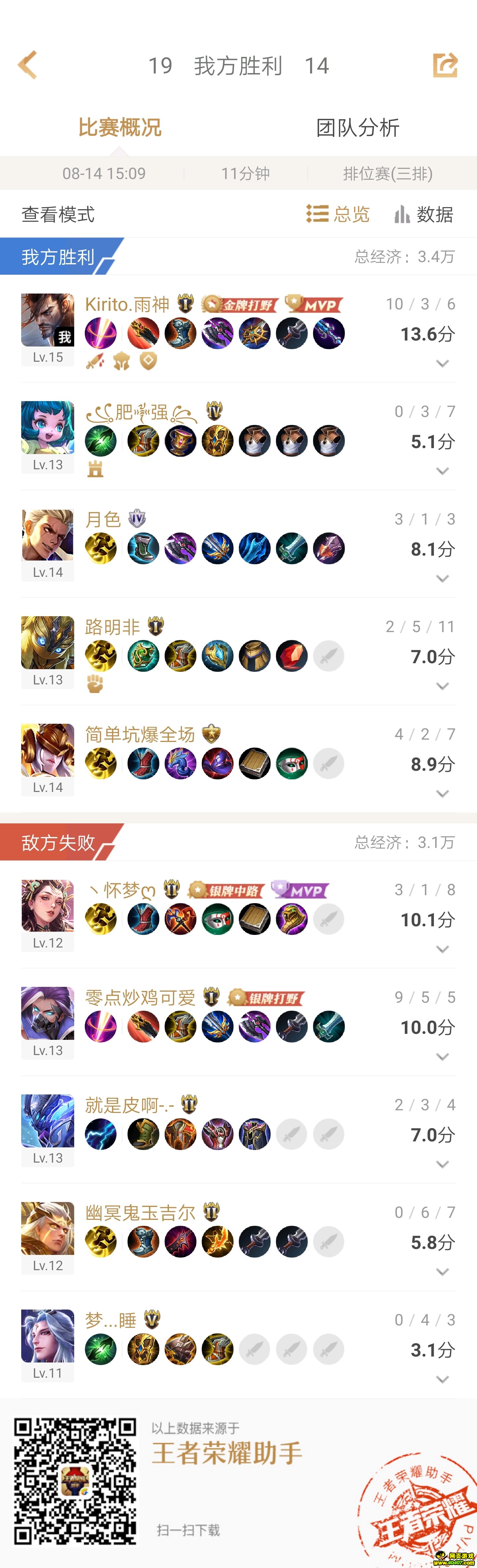Expand 路明非's stats chevron
477x1568 pixels.
pyautogui.click(x=443, y=686)
